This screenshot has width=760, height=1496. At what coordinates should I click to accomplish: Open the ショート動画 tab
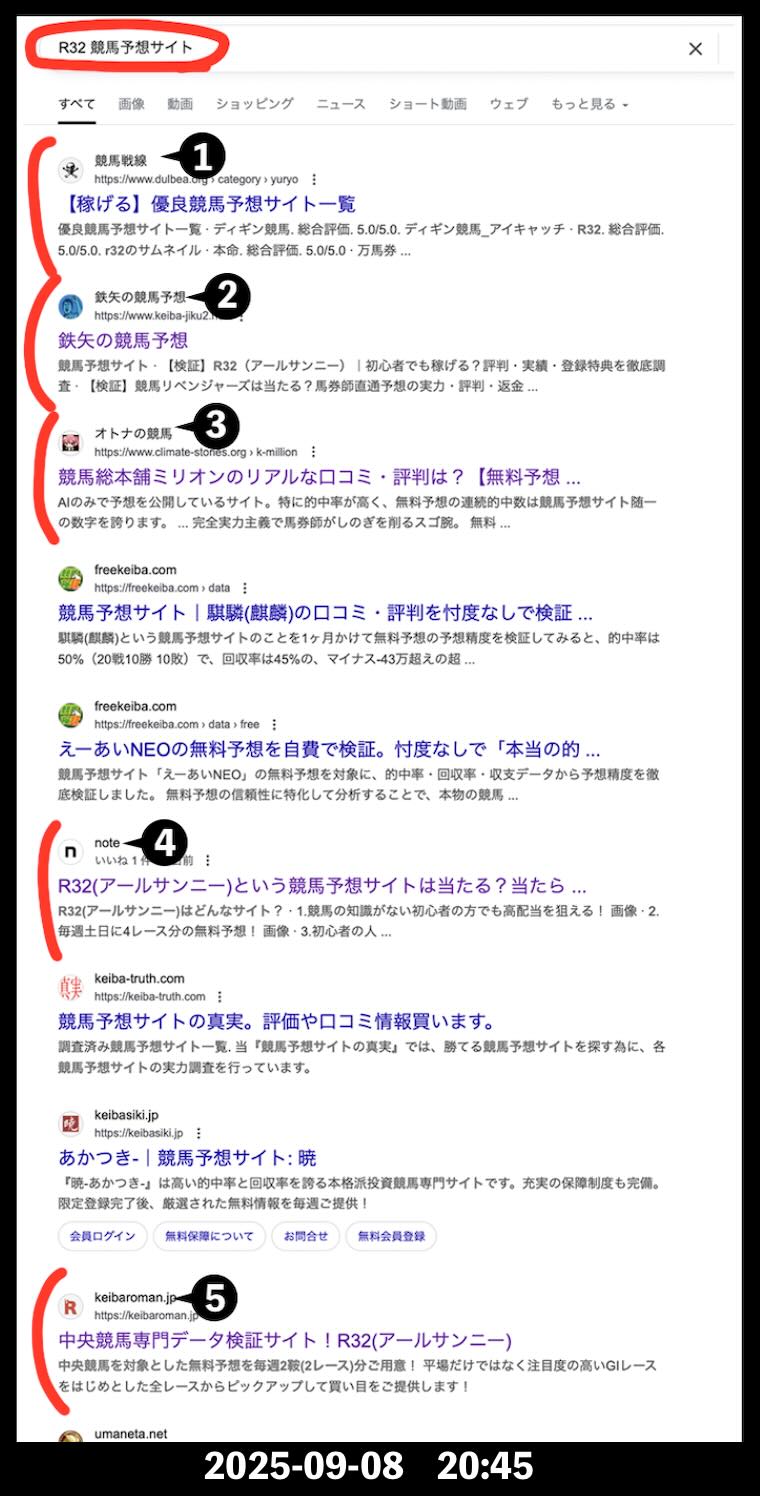click(x=427, y=104)
